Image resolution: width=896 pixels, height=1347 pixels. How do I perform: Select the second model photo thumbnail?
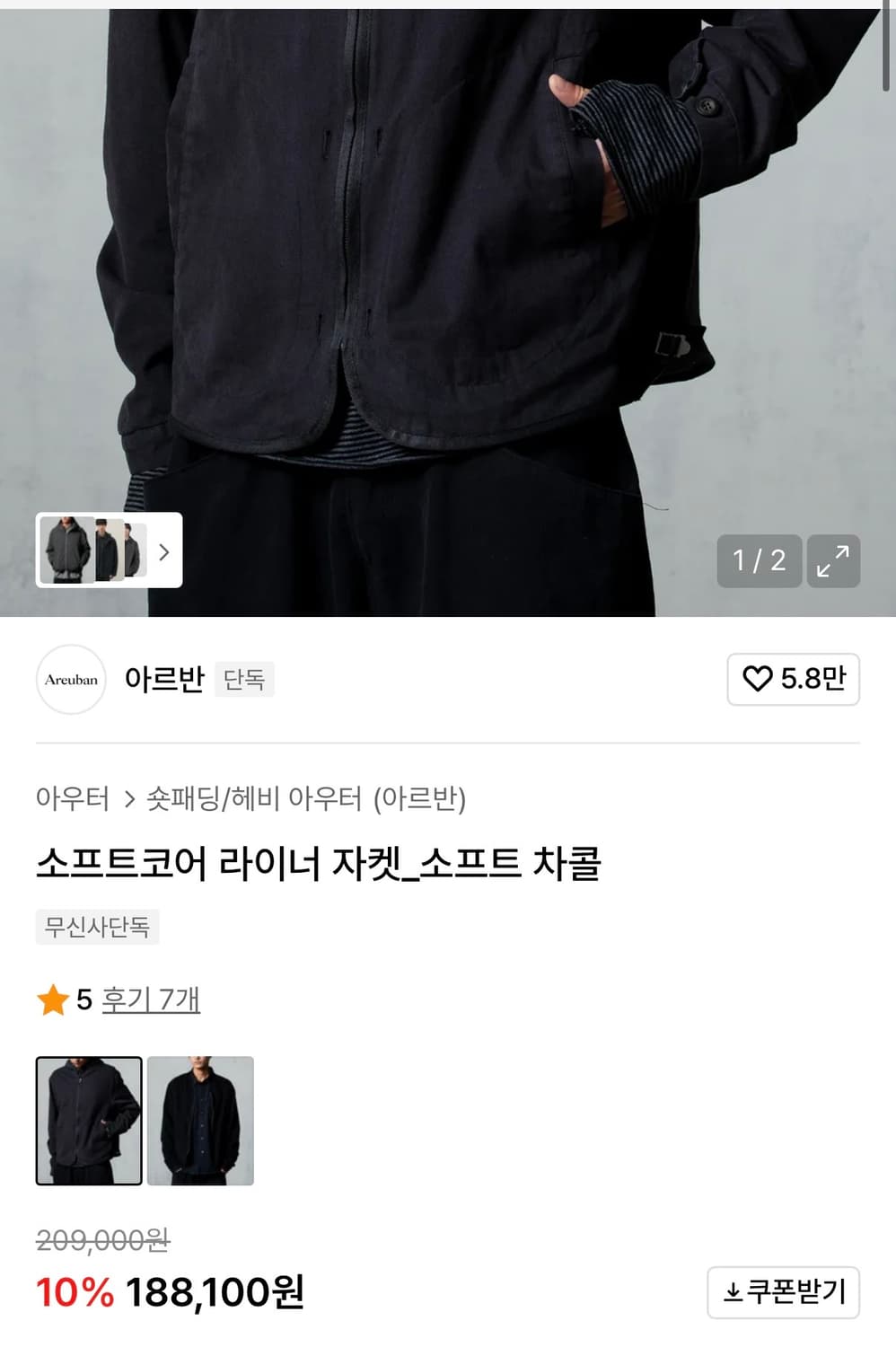(201, 1123)
